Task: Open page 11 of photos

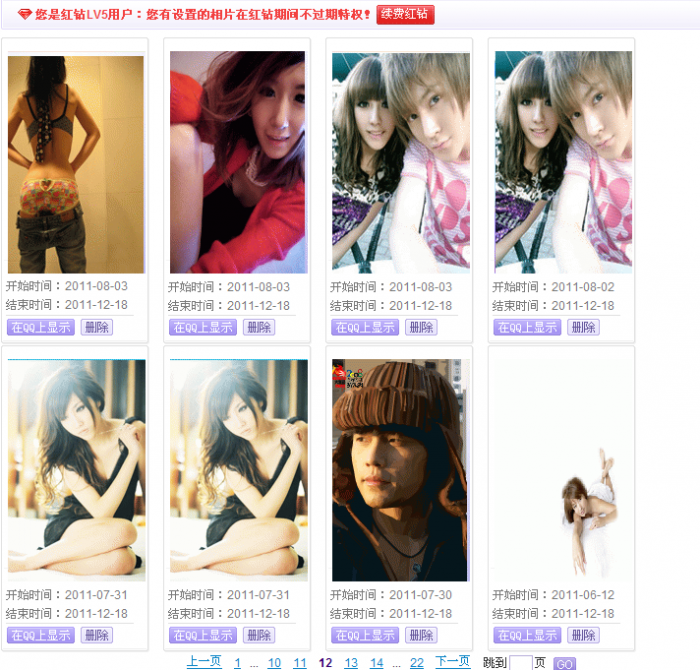Action: pos(300,663)
